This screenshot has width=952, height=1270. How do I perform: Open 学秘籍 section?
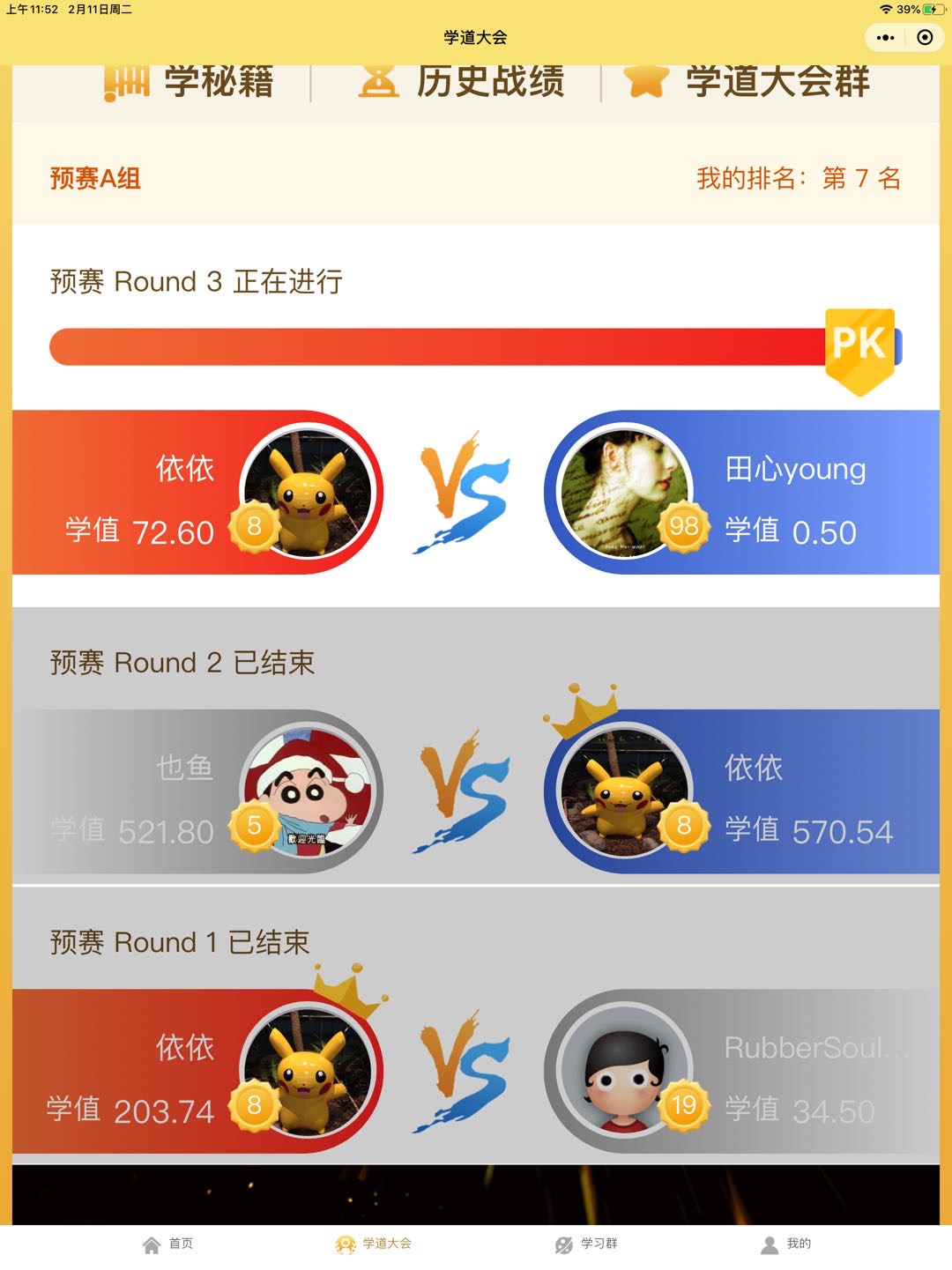tap(189, 83)
